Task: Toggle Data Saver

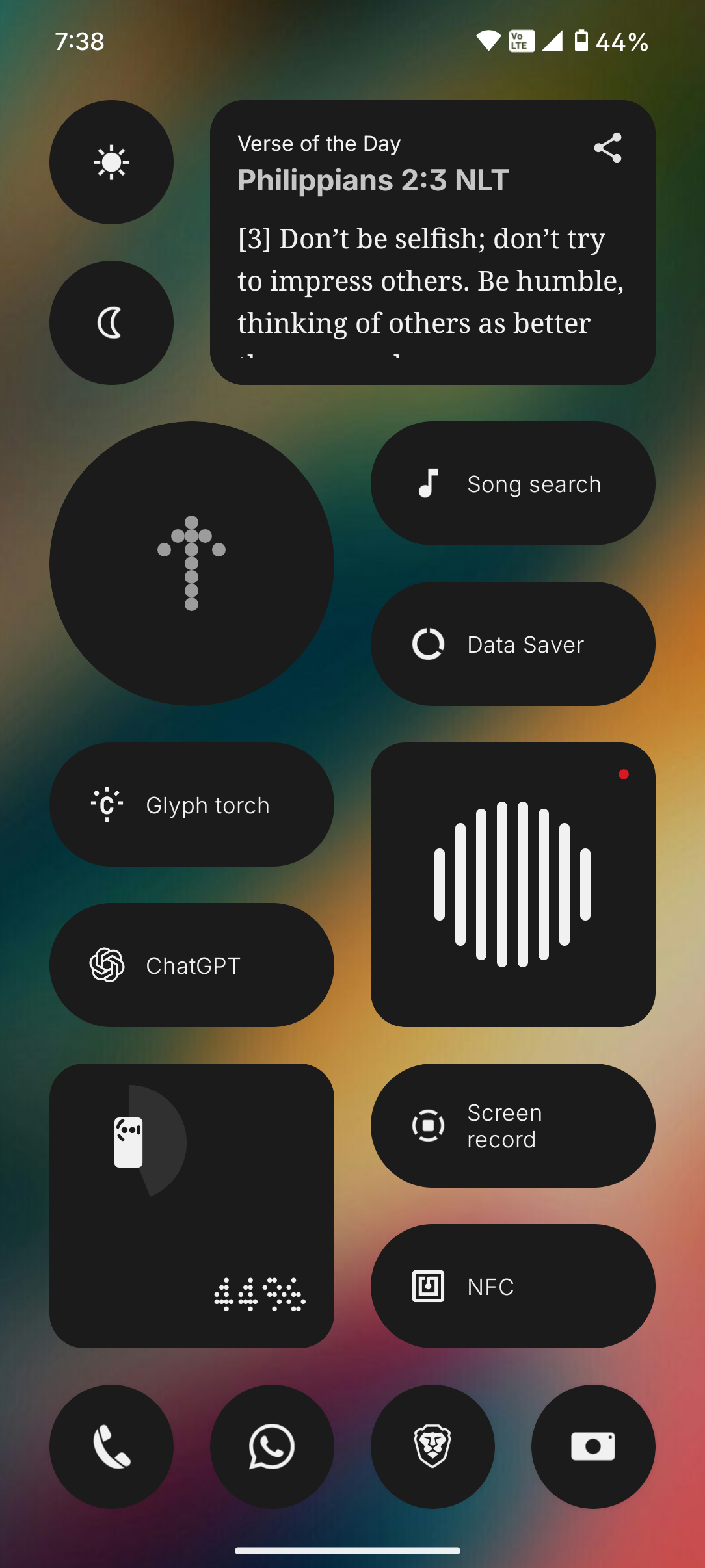Action: coord(512,644)
